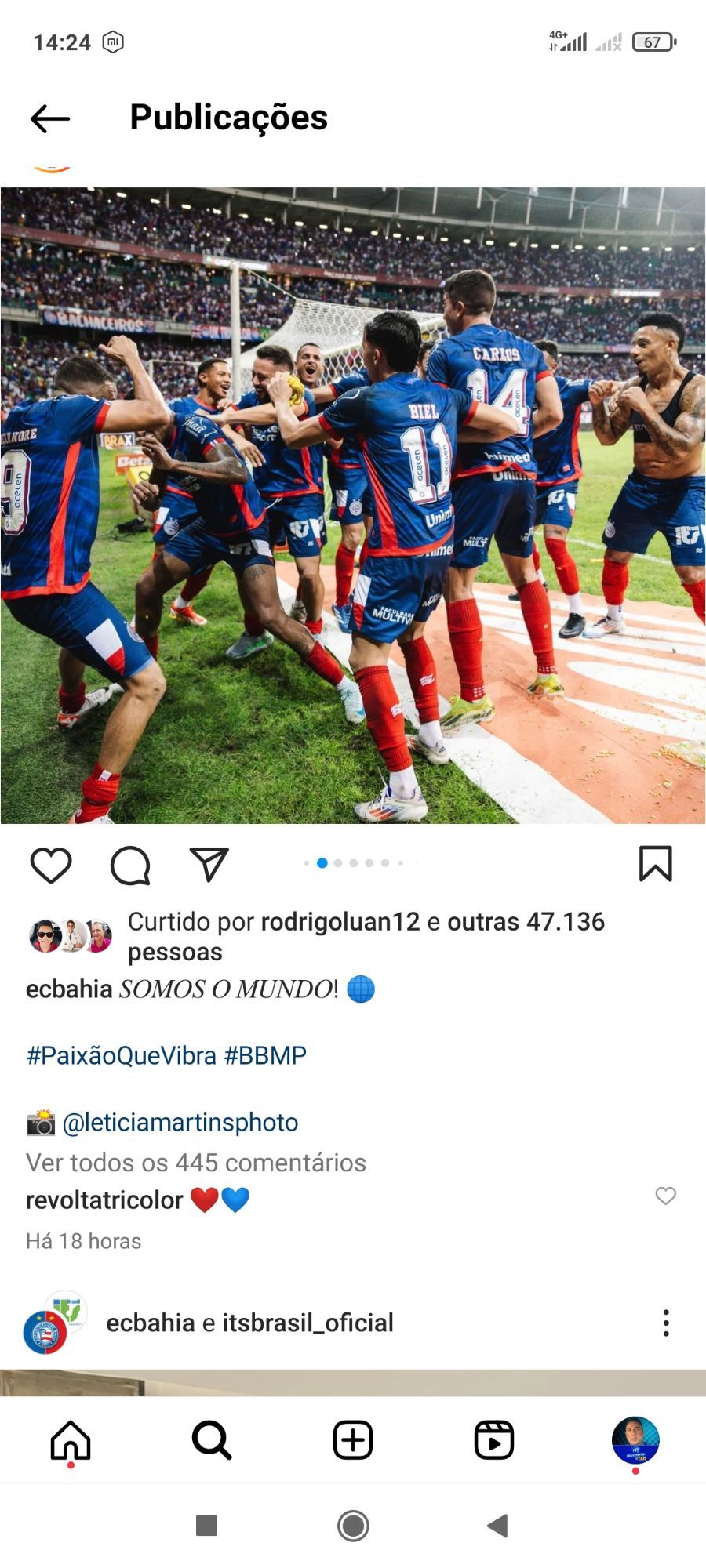The width and height of the screenshot is (706, 1568).
Task: Visit the @leticiamartinsphoto profile
Action: [180, 1122]
